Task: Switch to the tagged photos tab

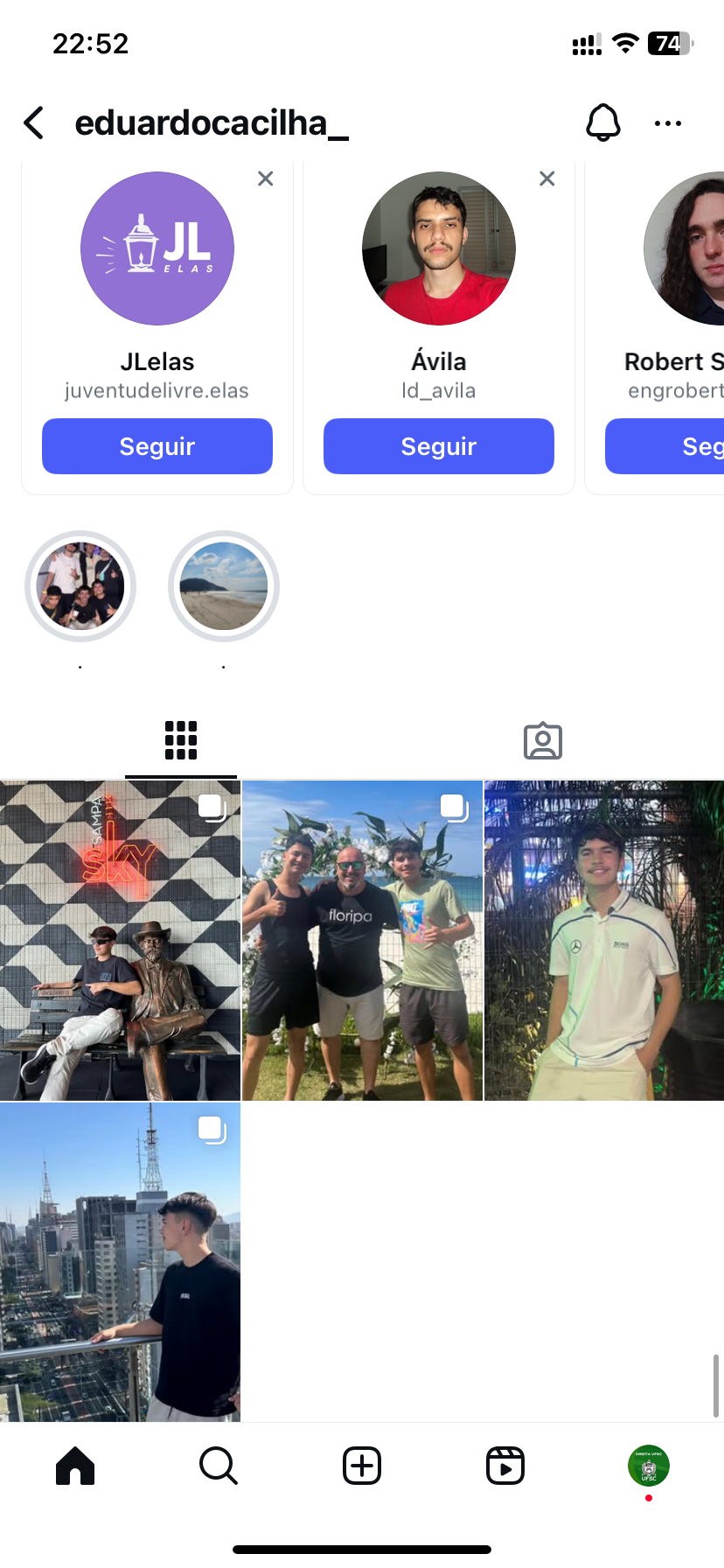Action: pos(543,741)
